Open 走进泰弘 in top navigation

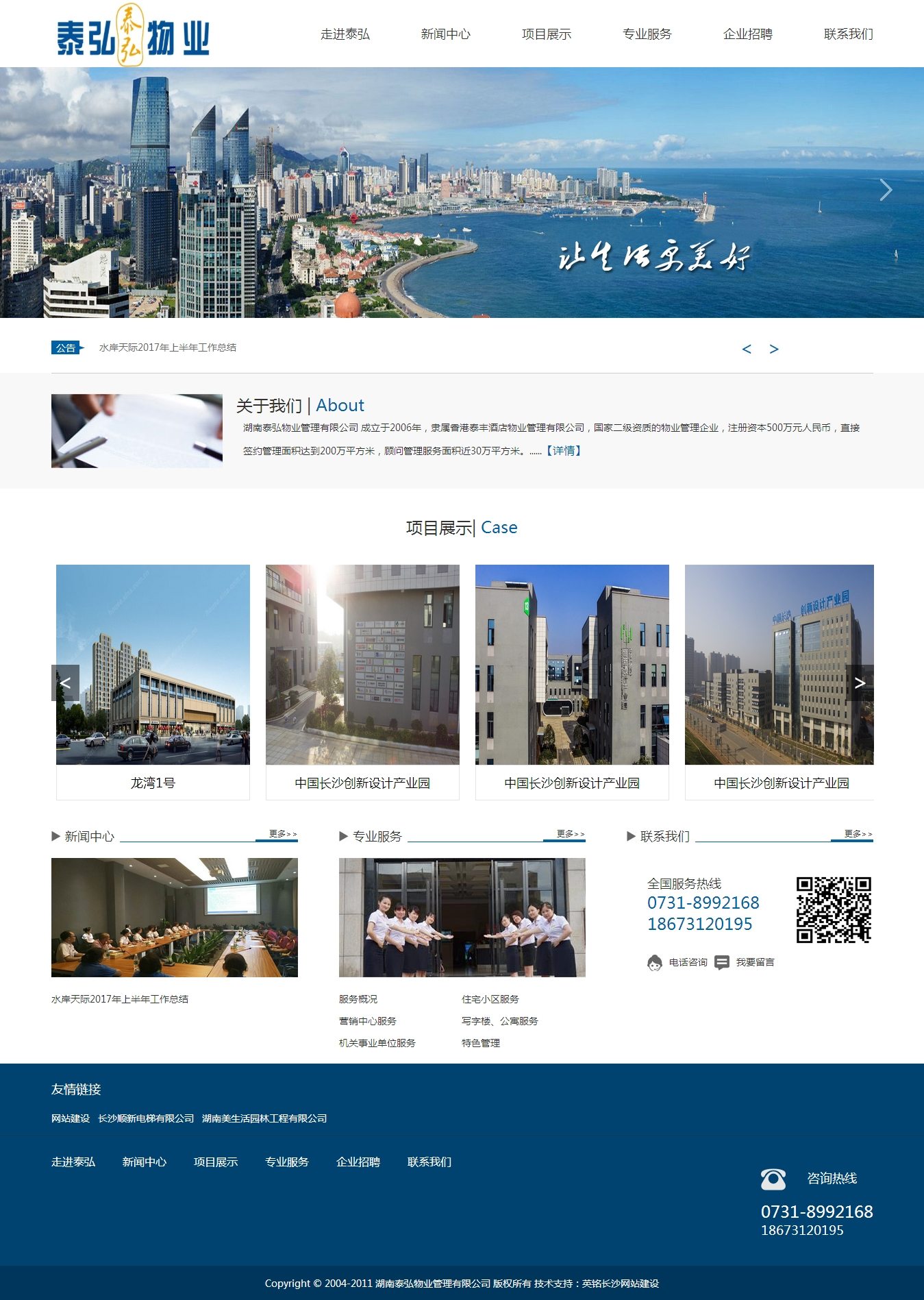pyautogui.click(x=345, y=34)
